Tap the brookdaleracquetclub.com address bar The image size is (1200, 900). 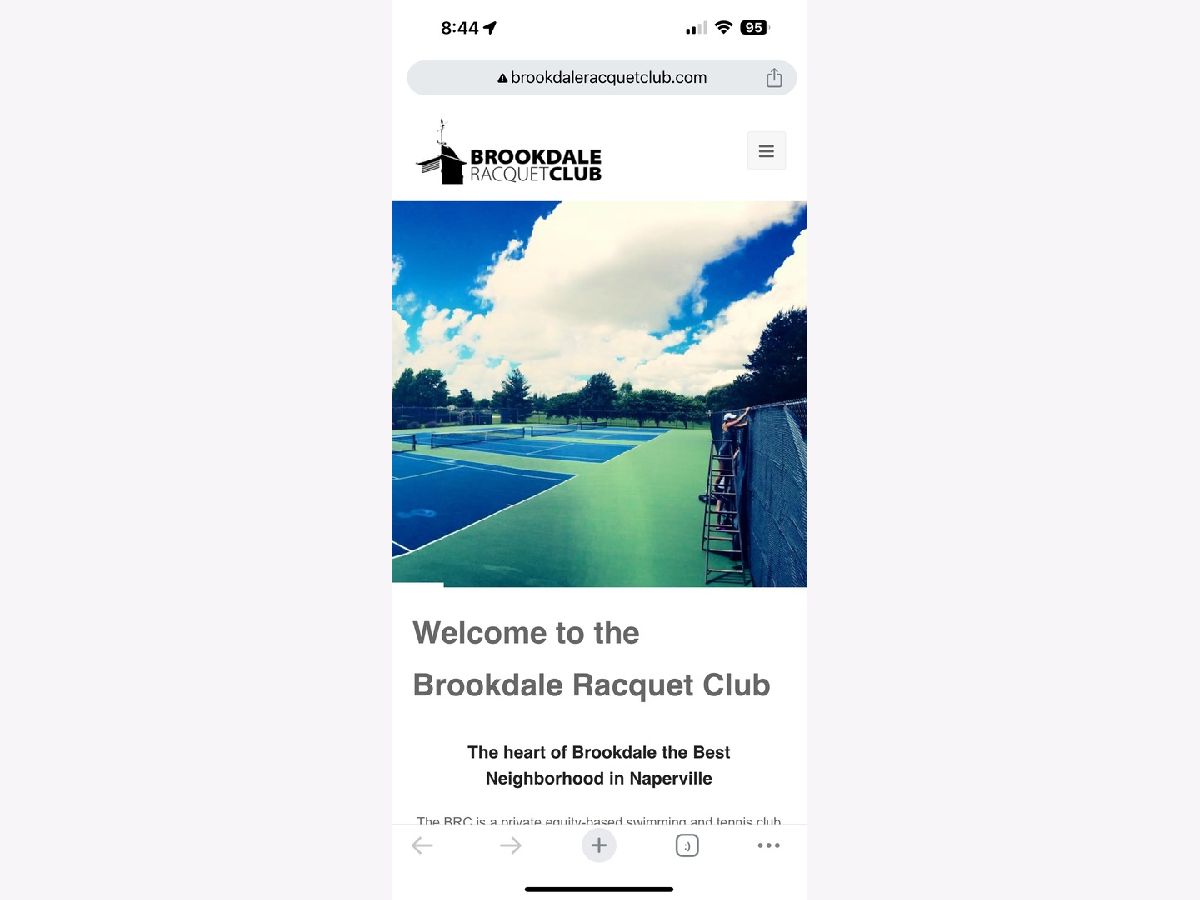[x=602, y=78]
